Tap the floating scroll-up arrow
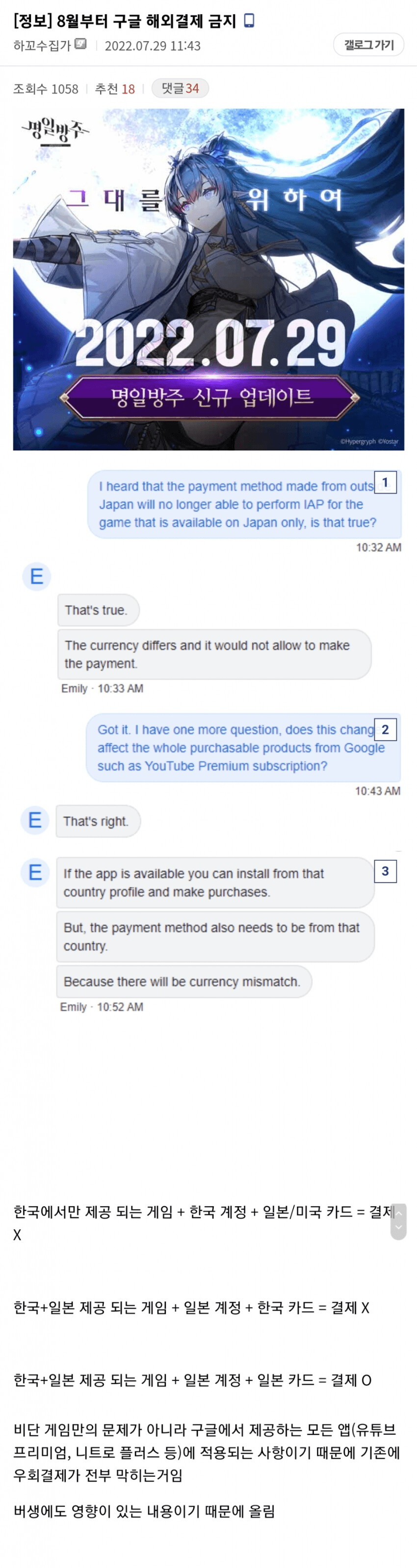This screenshot has height=1568, width=417. [399, 1213]
